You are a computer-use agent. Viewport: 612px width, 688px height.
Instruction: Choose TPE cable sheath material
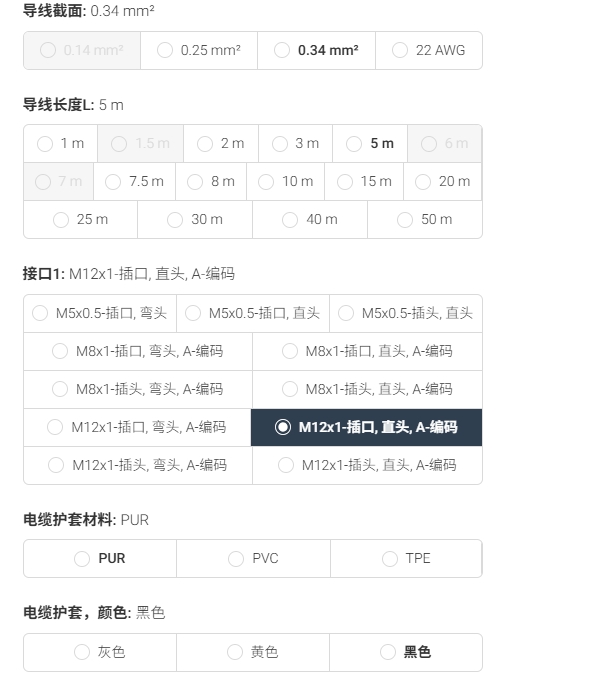point(406,558)
